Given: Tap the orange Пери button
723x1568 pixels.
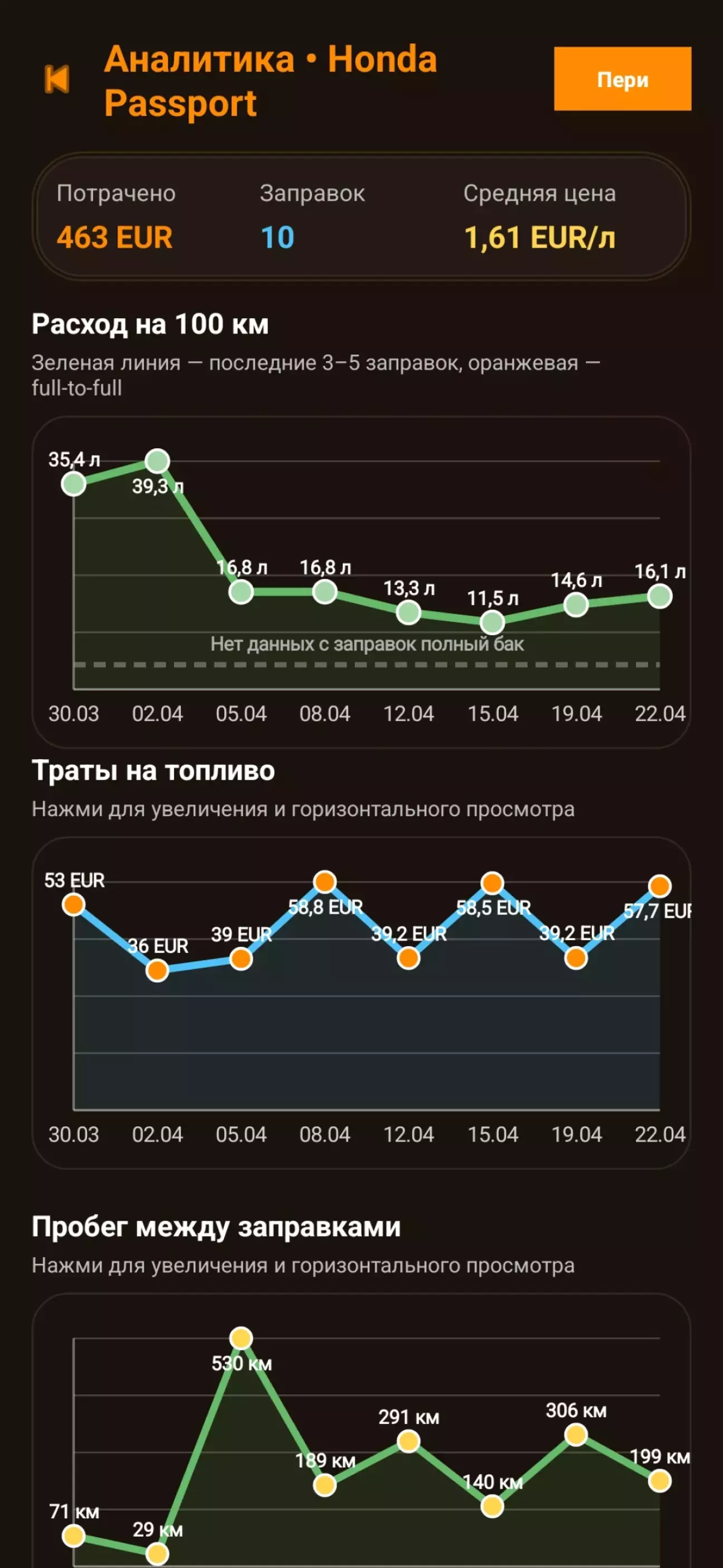Looking at the screenshot, I should [x=622, y=79].
